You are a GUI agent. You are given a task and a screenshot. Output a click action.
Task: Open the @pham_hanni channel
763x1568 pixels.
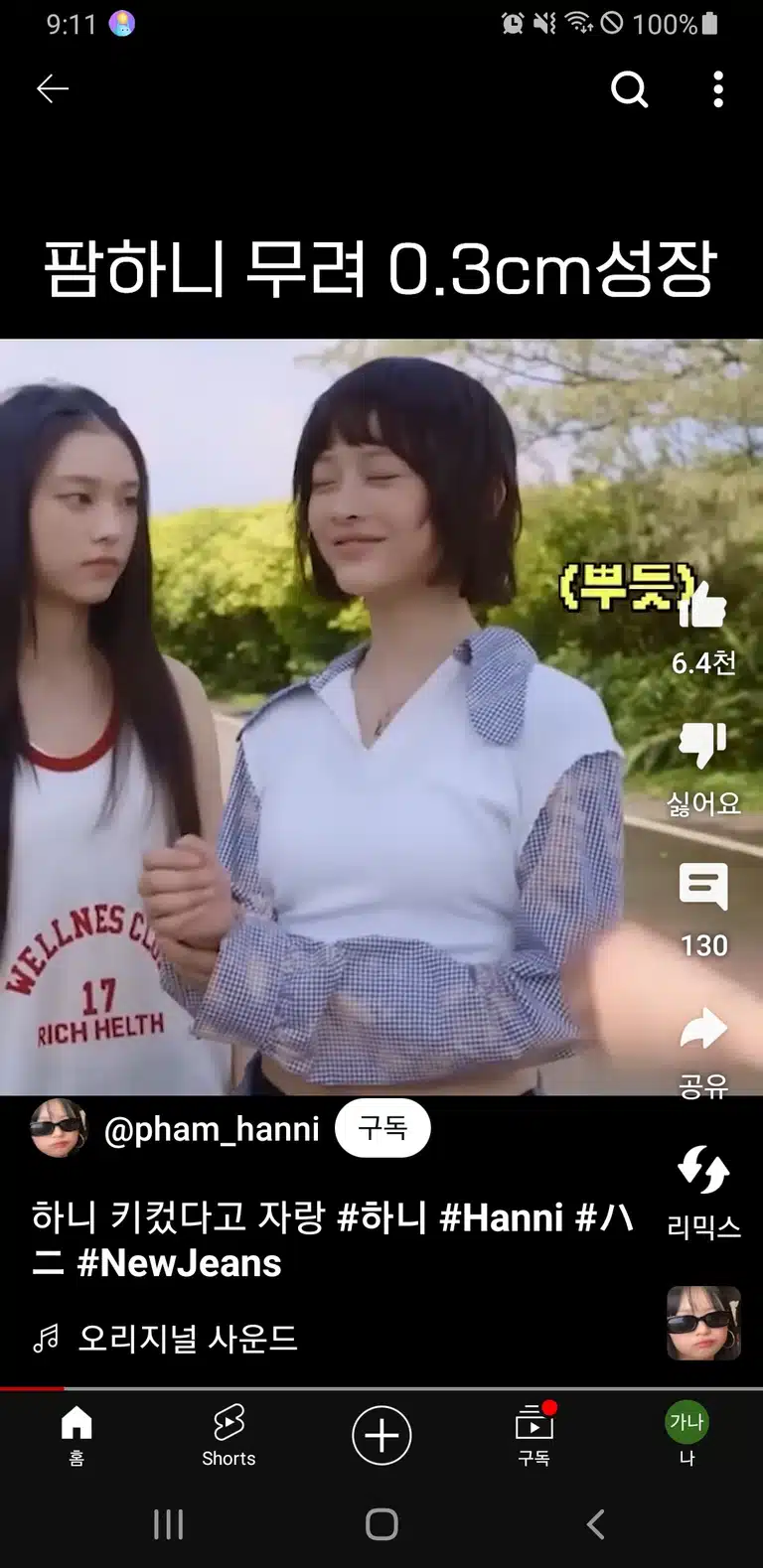click(x=212, y=1129)
